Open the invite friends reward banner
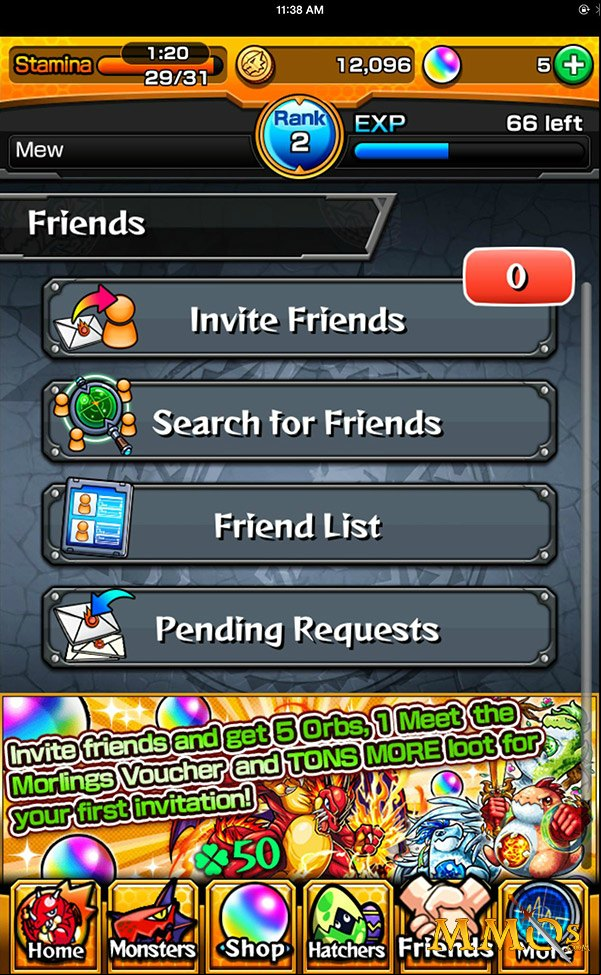This screenshot has width=601, height=975. click(299, 787)
